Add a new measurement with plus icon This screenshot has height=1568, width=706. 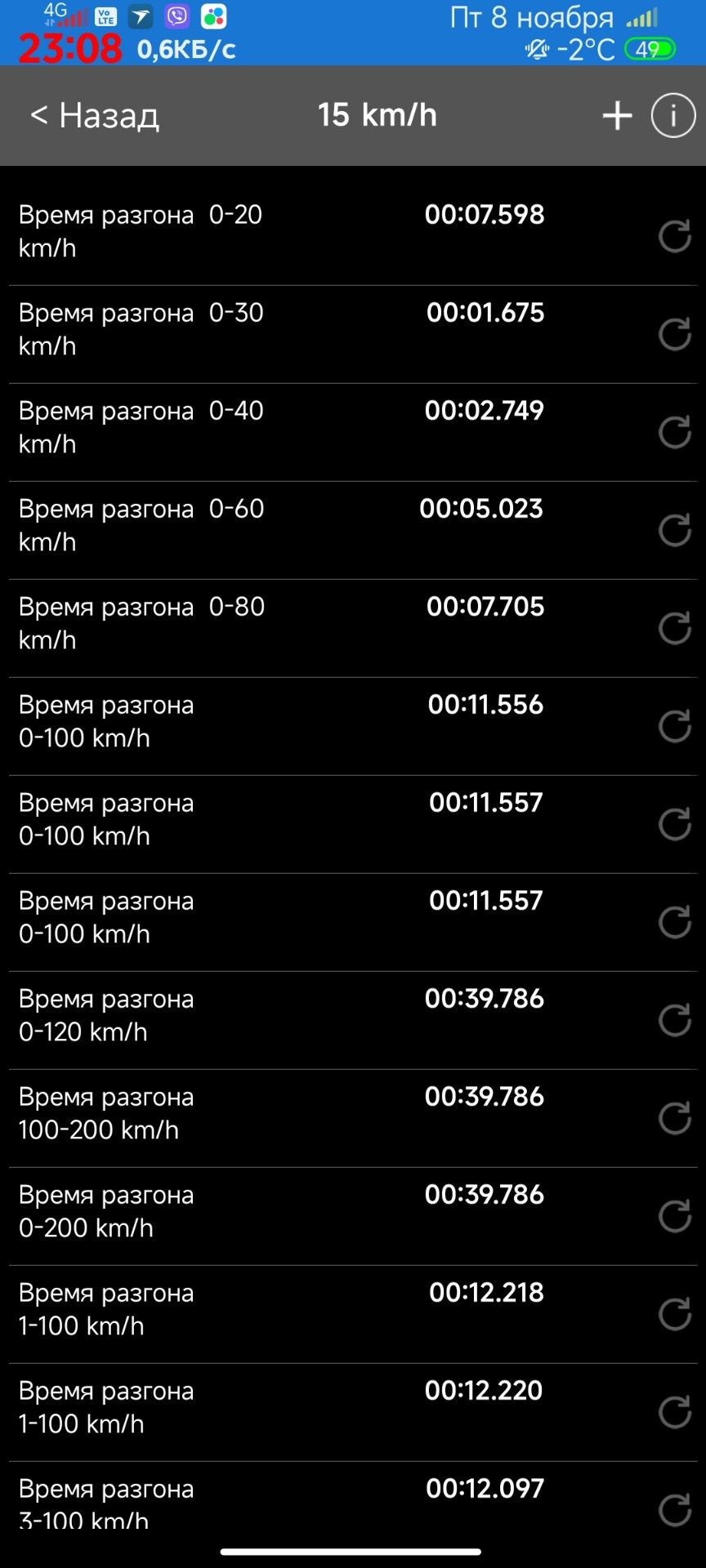coord(617,116)
